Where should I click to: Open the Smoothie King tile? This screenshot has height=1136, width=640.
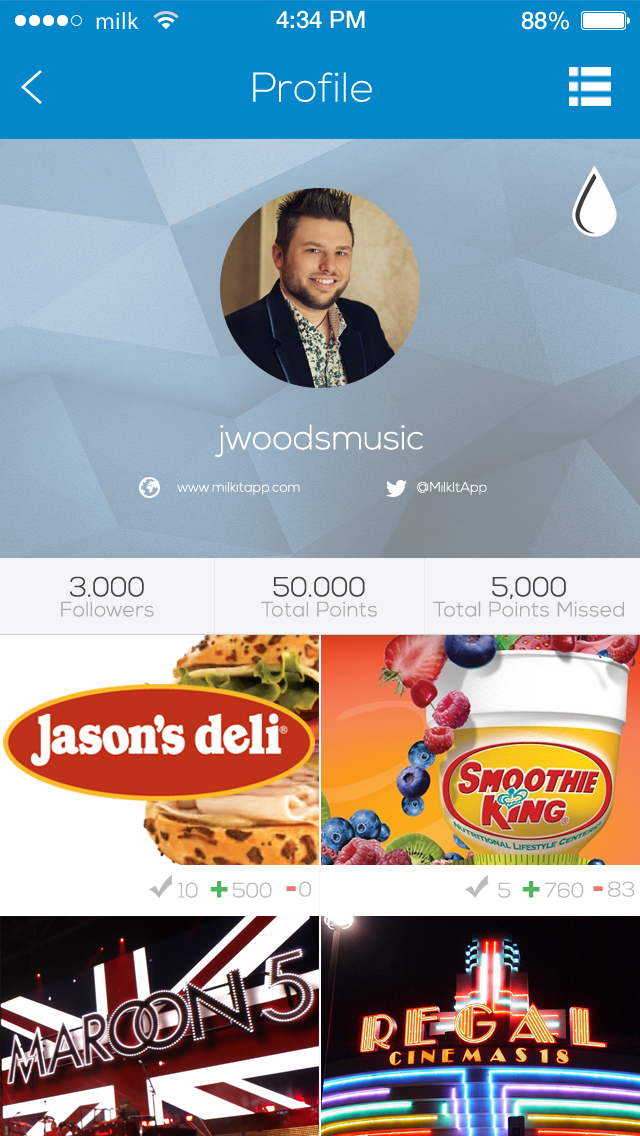tap(480, 750)
